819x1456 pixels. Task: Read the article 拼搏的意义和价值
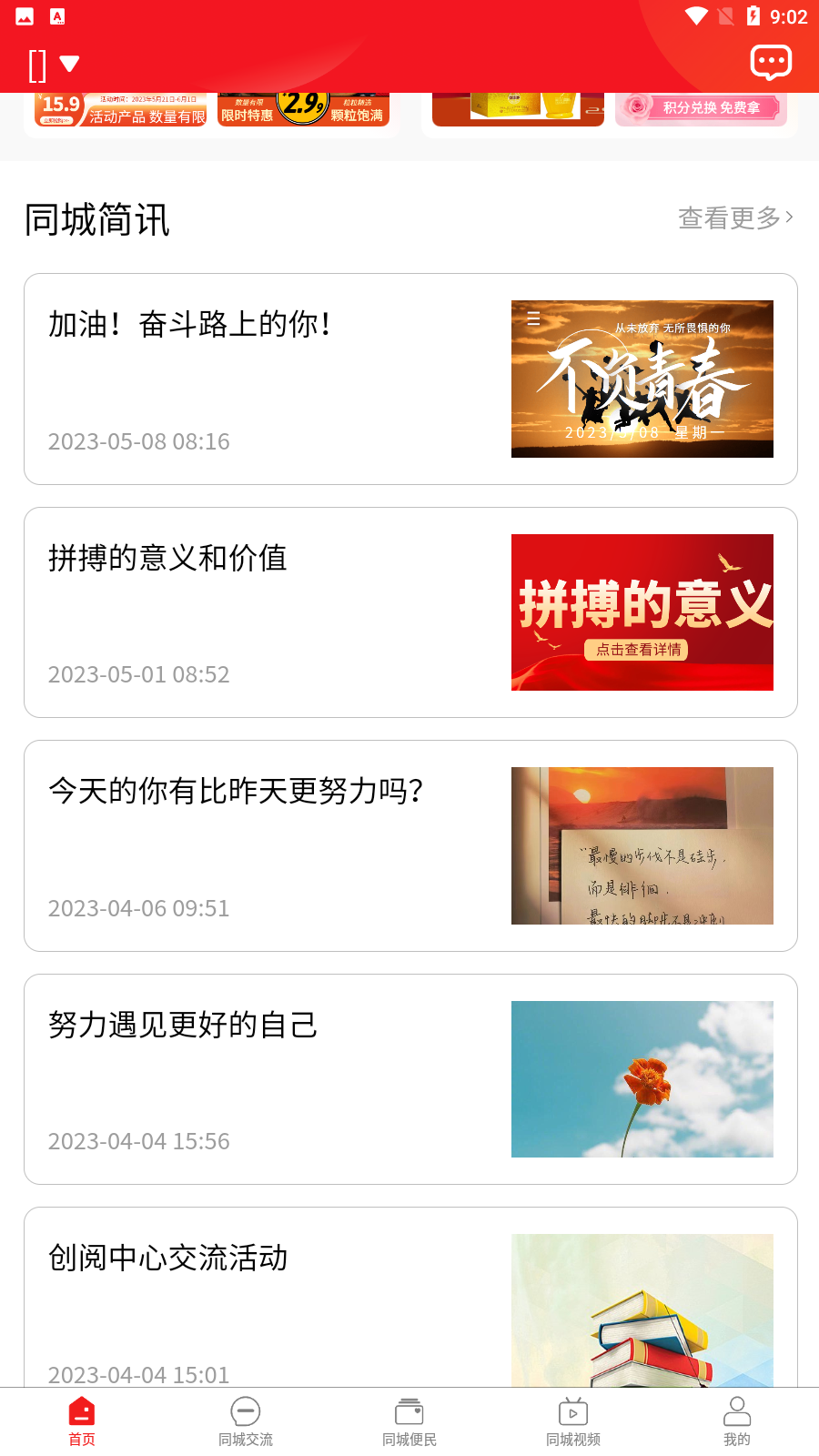click(410, 612)
